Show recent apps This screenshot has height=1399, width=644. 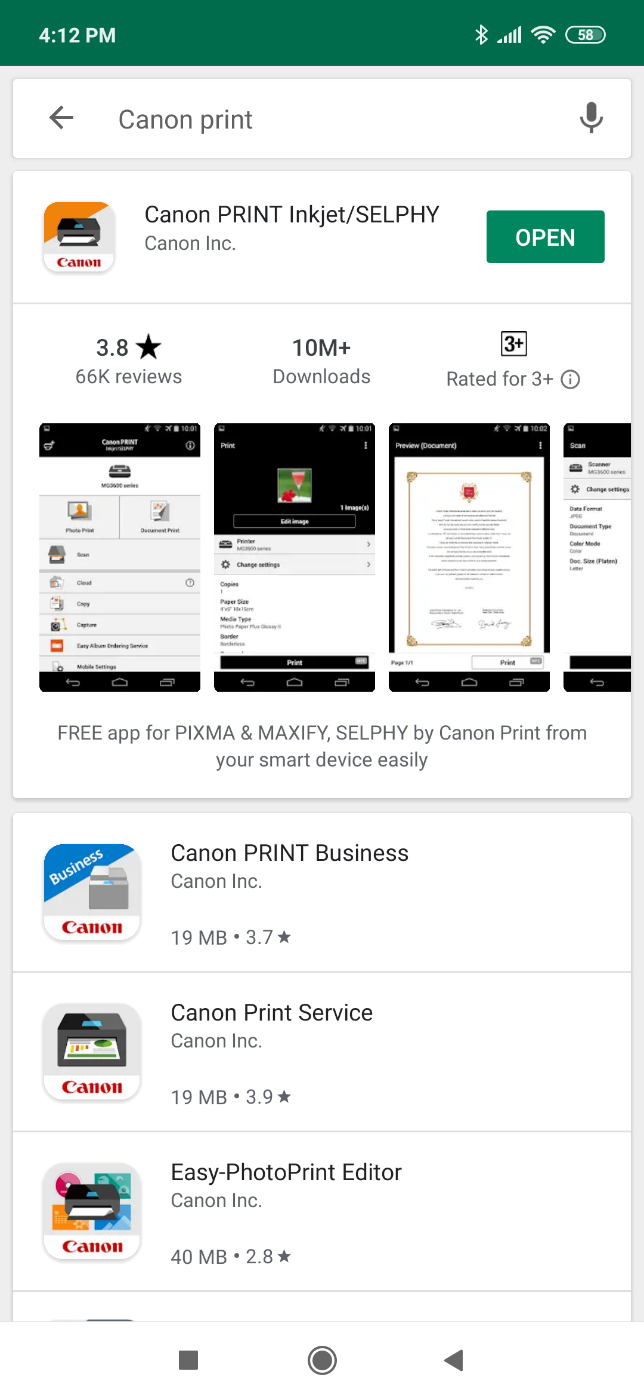tap(188, 1360)
